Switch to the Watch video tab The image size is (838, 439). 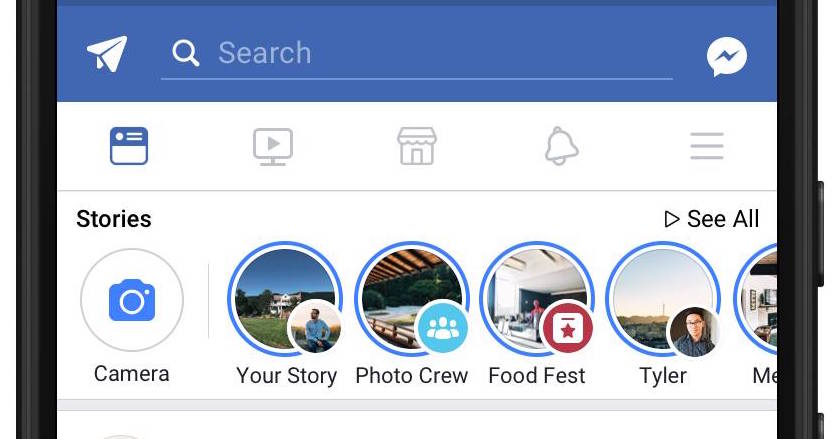(x=273, y=147)
